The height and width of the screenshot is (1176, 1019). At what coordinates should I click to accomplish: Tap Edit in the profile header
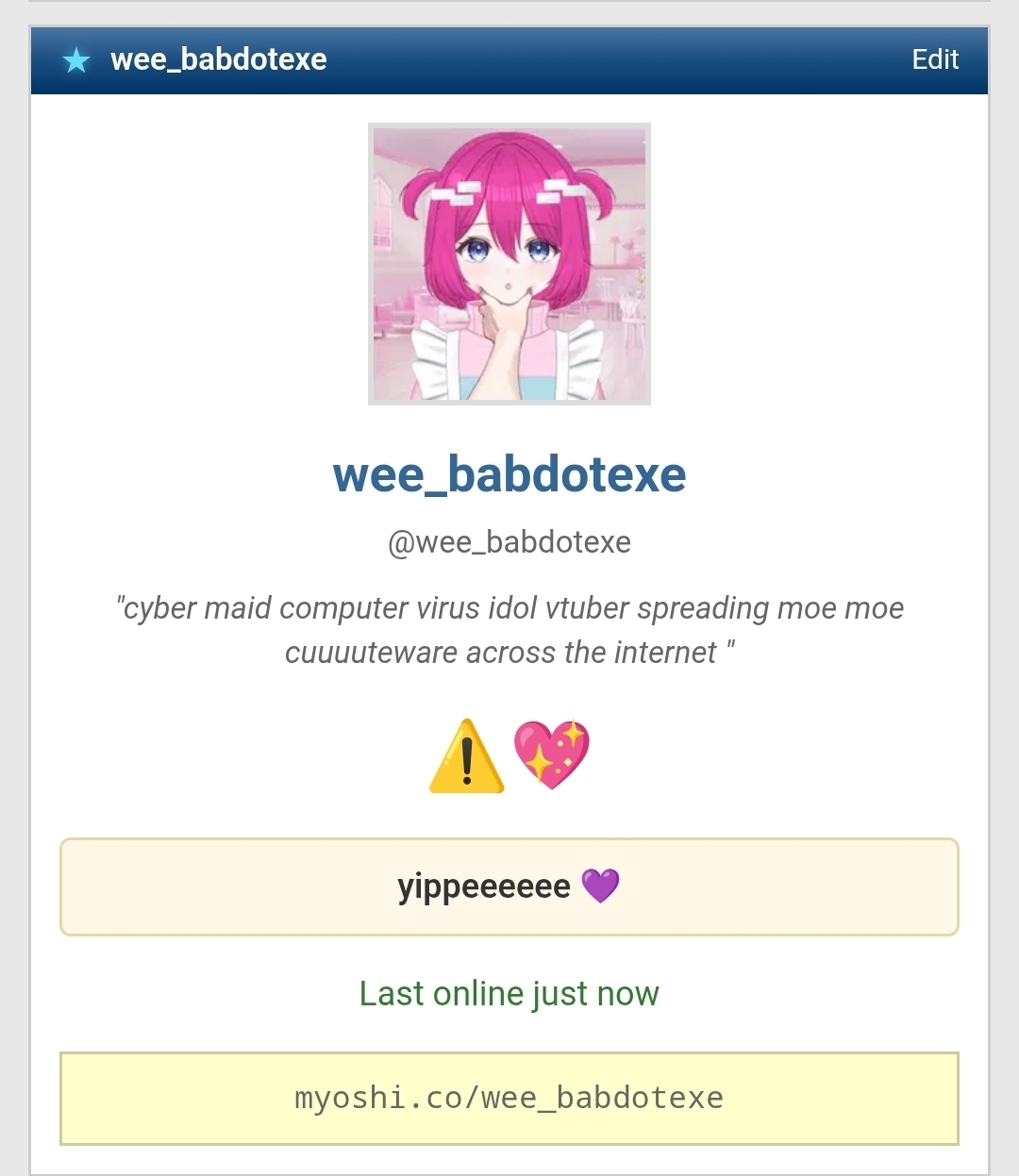click(x=934, y=59)
